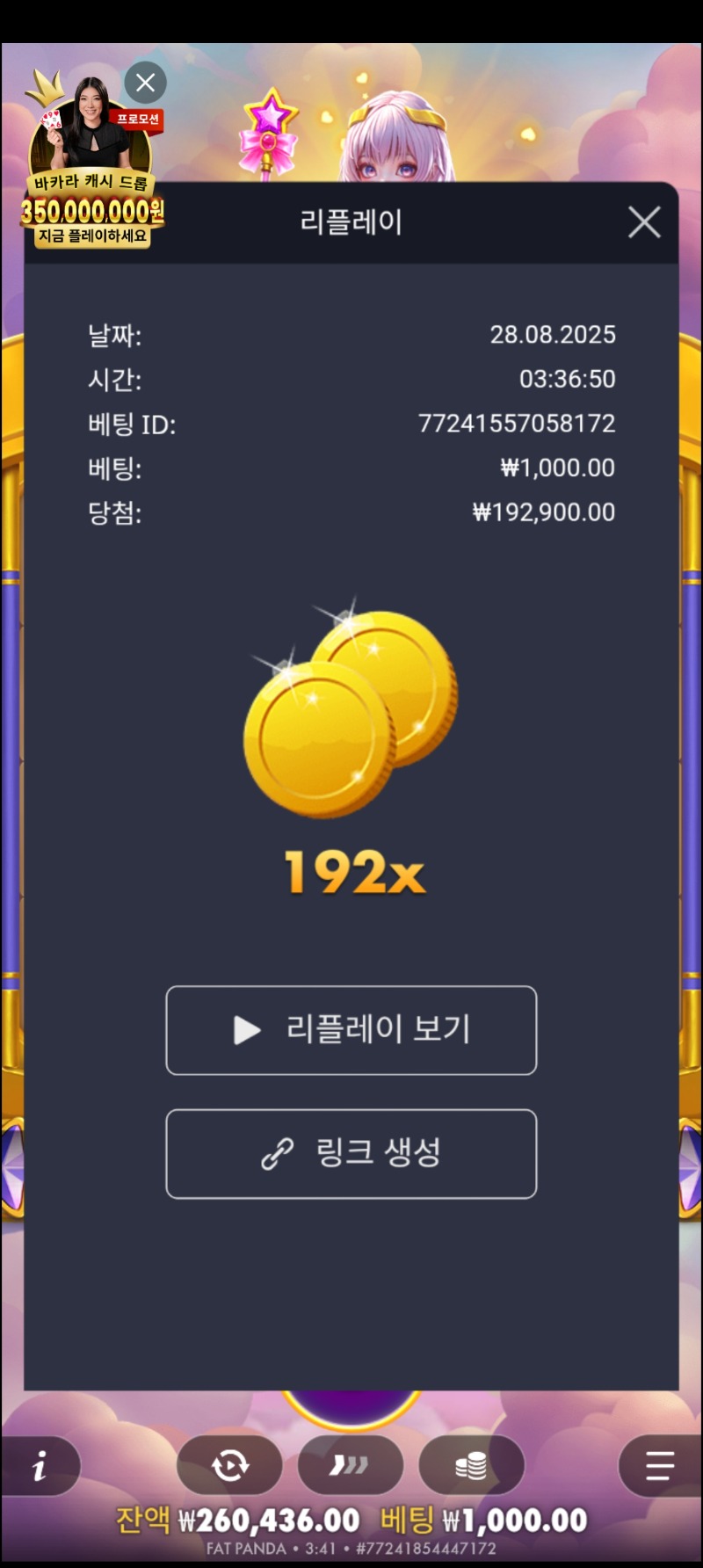
Task: Open the game info button
Action: tap(40, 1465)
